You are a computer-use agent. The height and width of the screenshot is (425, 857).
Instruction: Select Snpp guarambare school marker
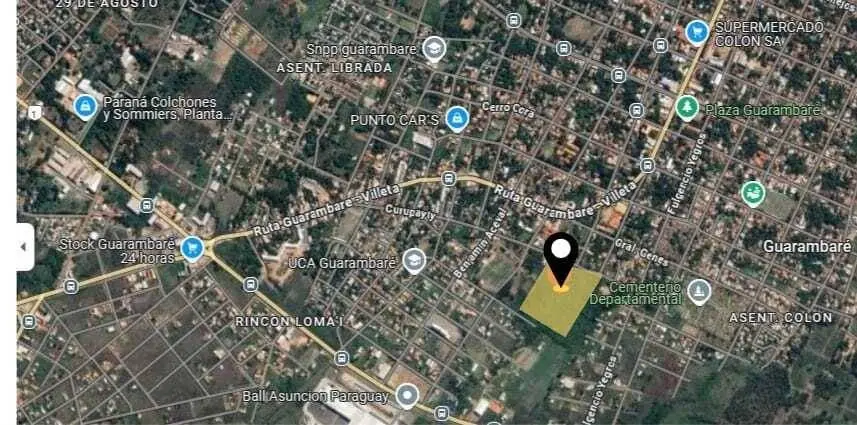[433, 47]
